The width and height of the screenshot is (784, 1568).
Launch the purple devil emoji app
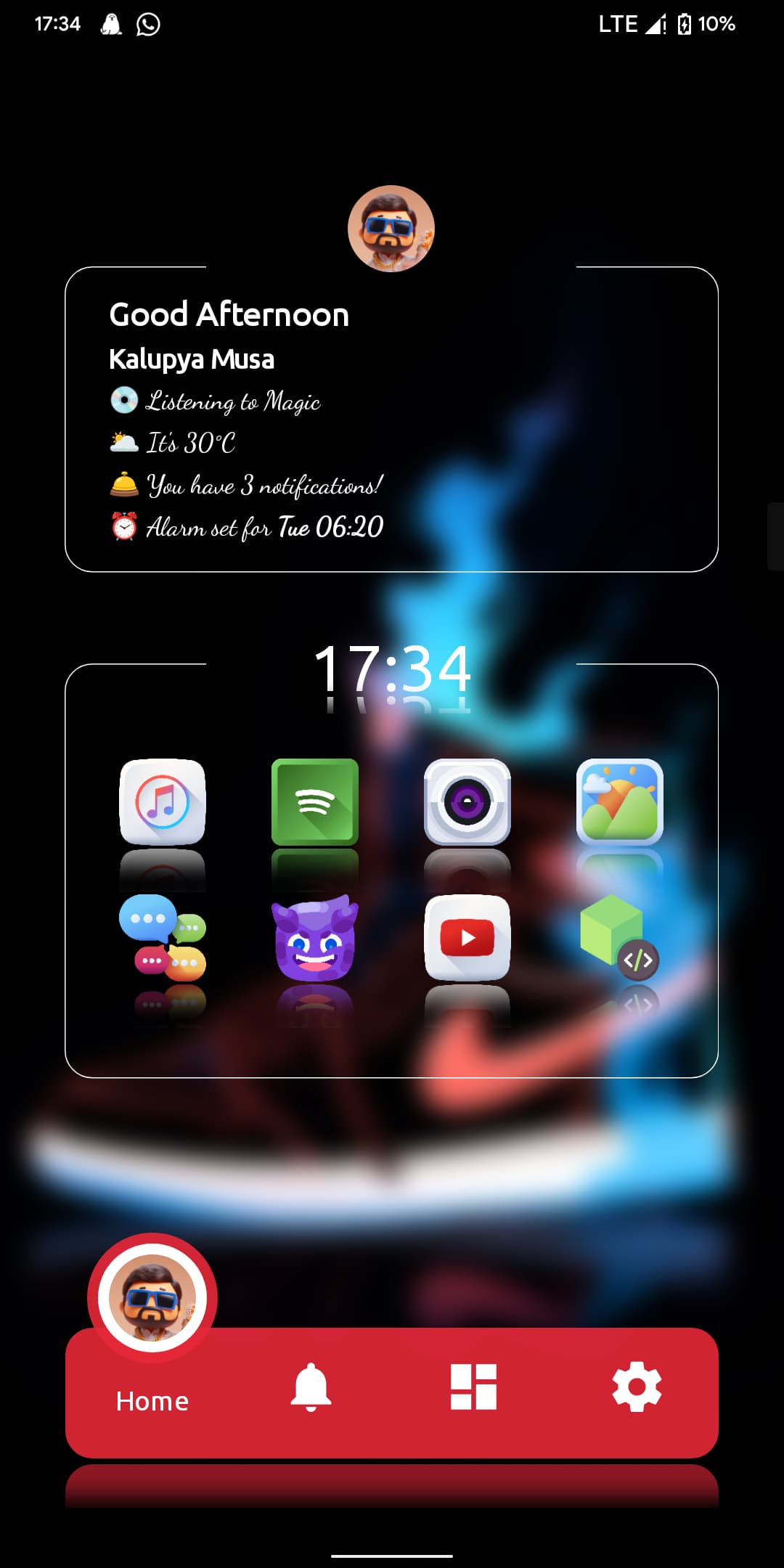click(x=315, y=938)
